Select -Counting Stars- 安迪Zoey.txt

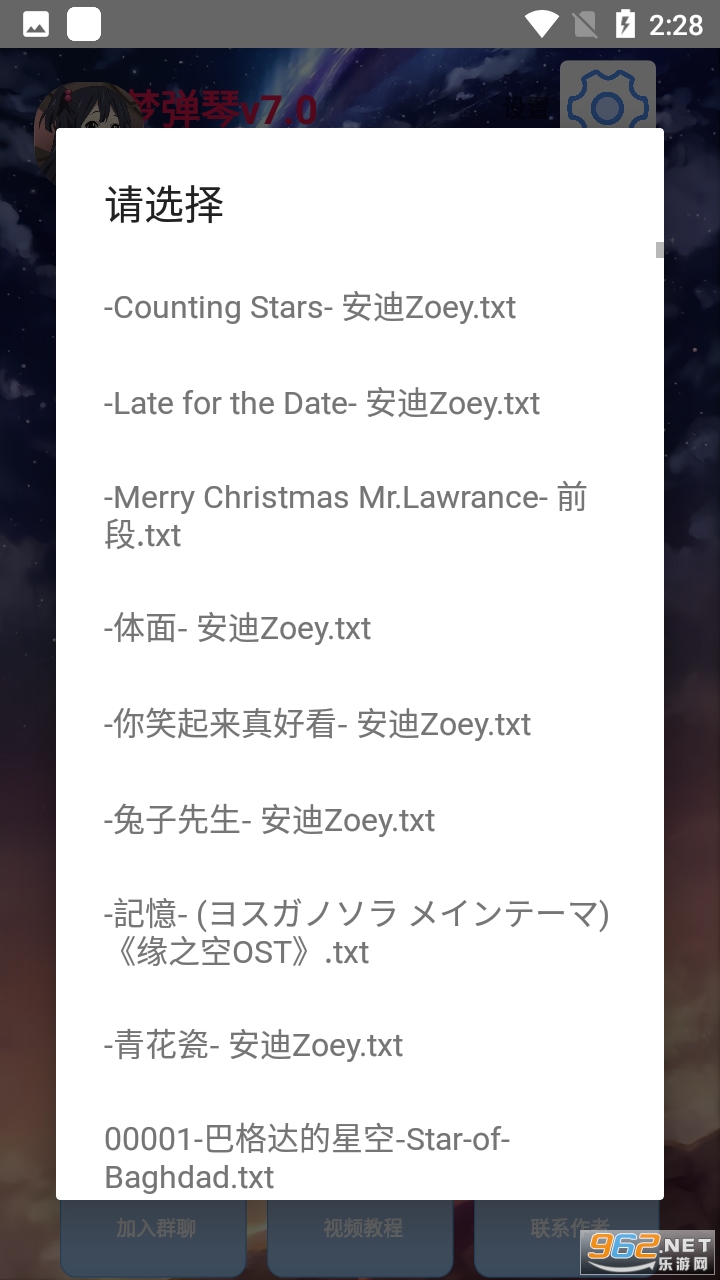point(310,307)
